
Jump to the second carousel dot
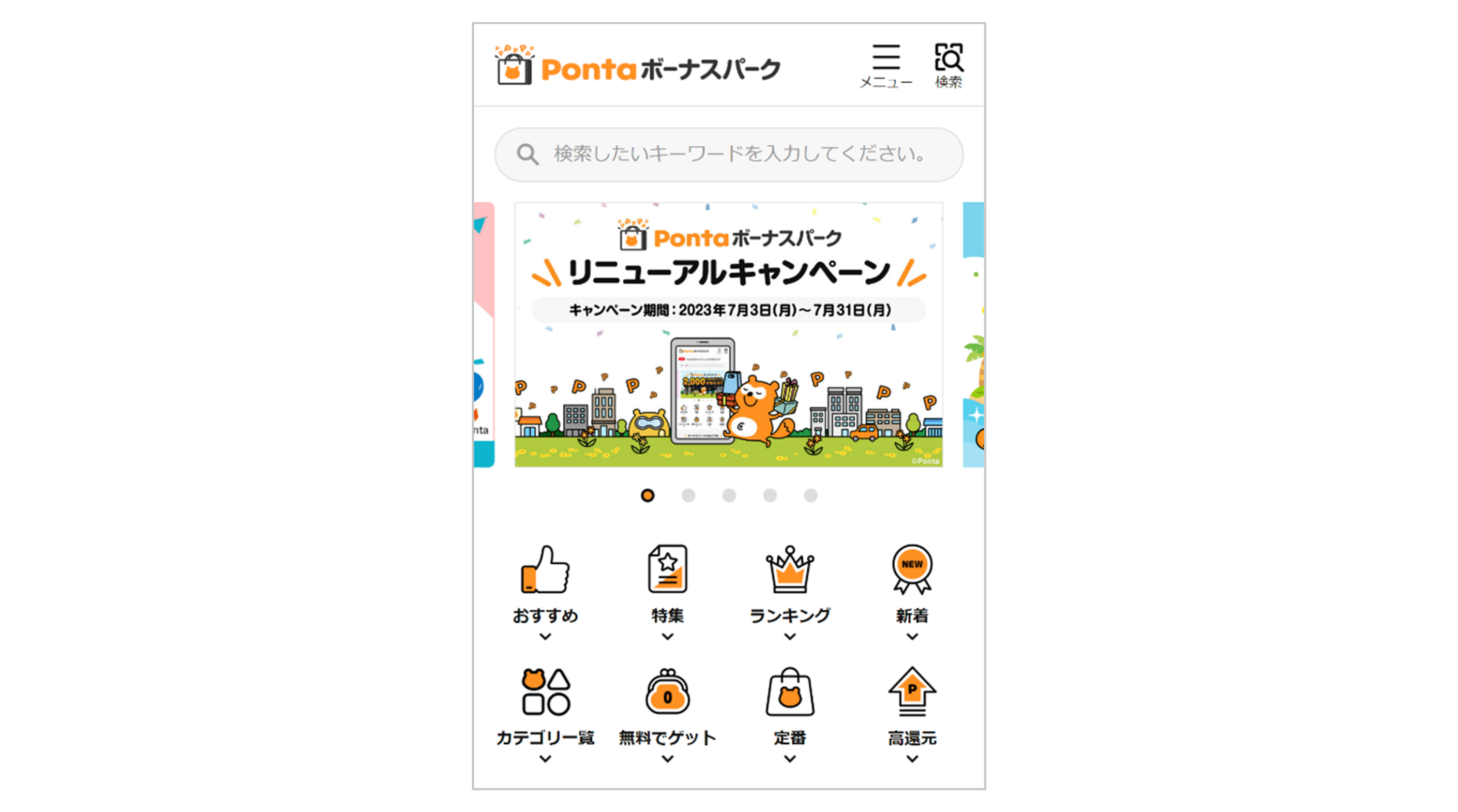click(688, 495)
